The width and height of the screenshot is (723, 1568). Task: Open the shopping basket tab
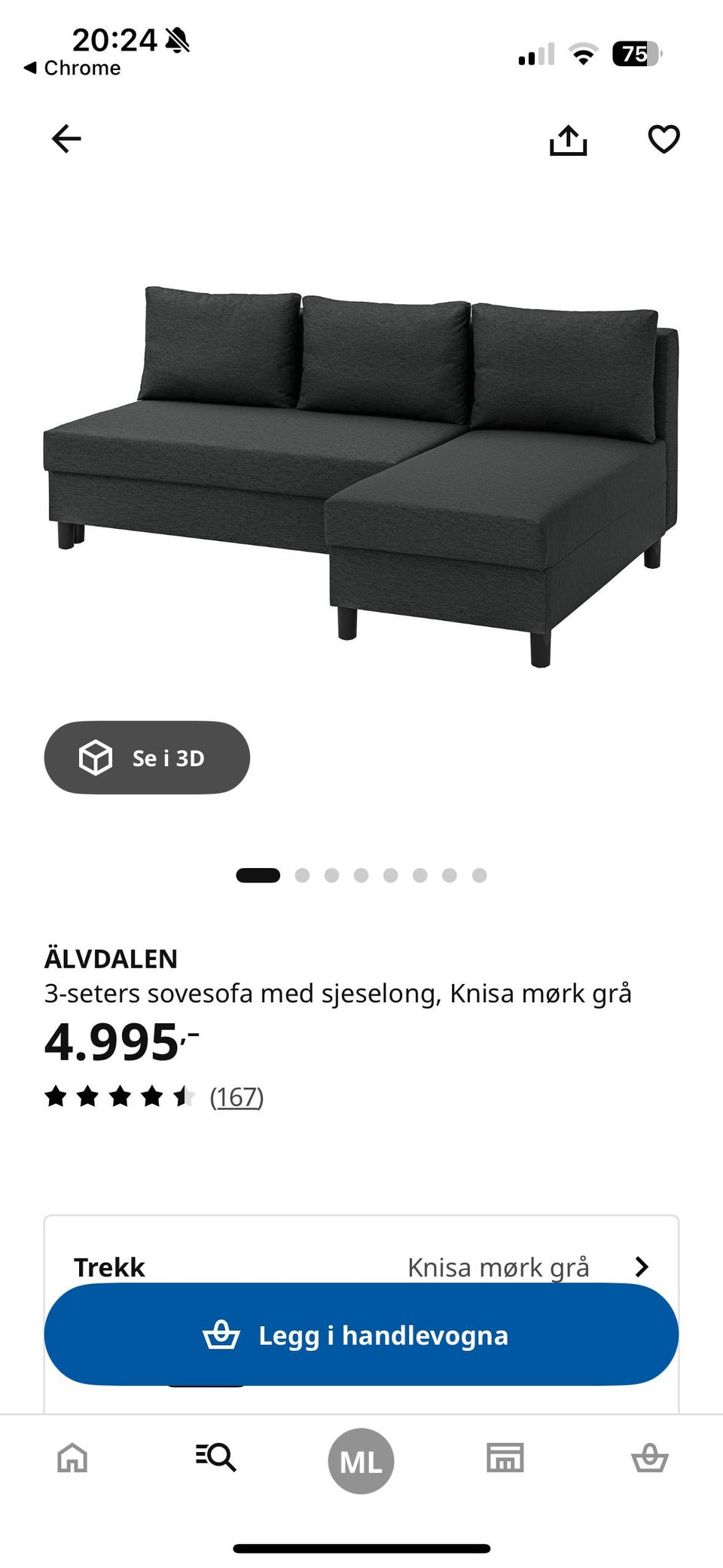point(650,1458)
